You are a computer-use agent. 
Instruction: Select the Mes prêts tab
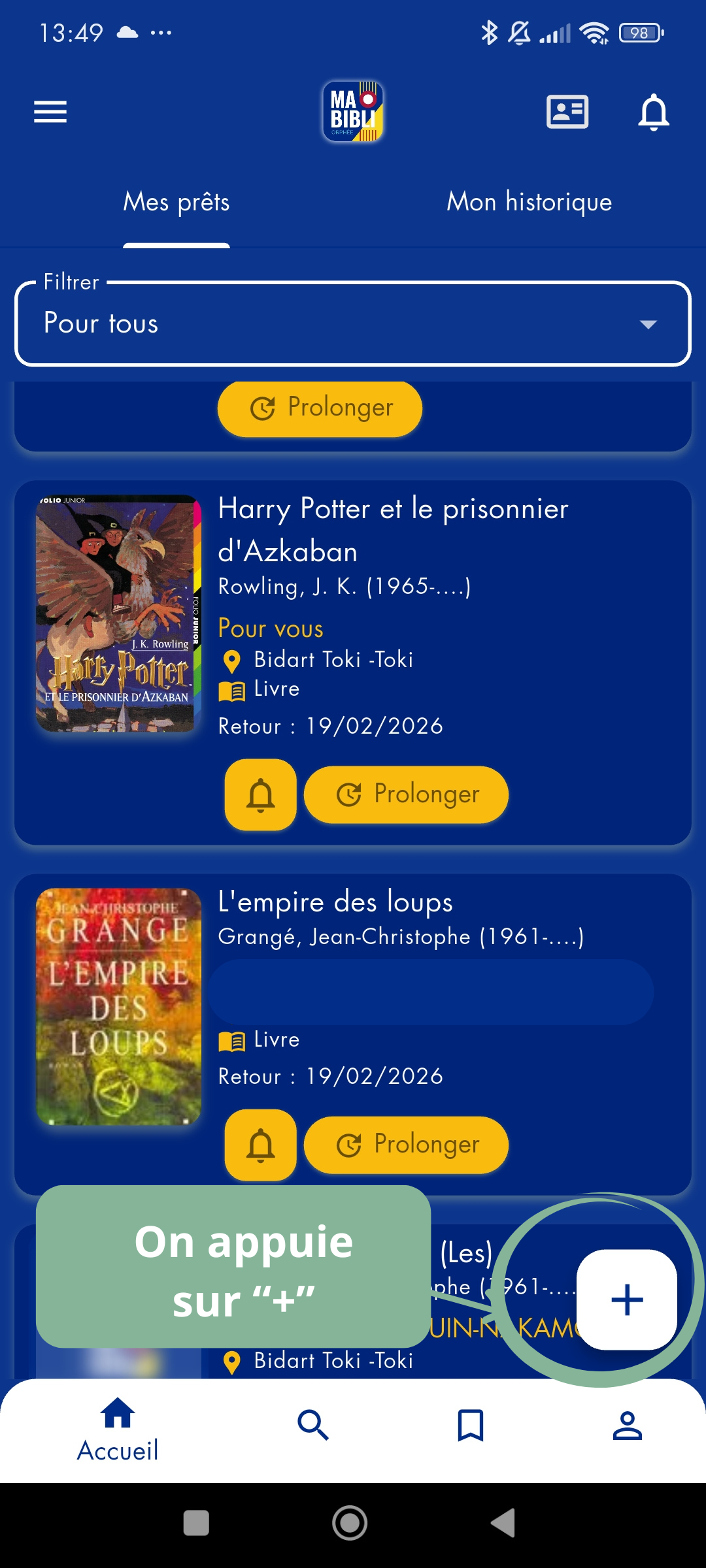[176, 203]
